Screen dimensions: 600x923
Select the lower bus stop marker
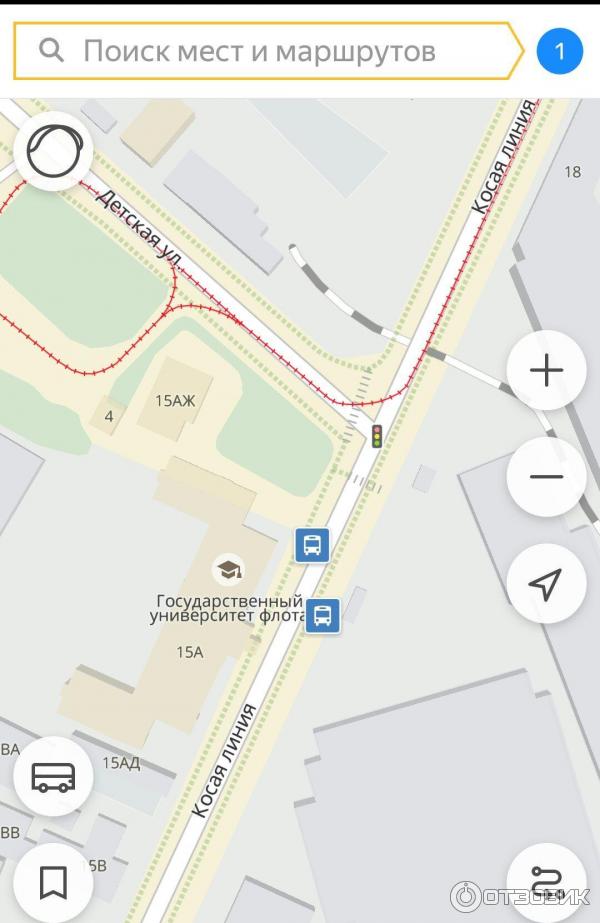click(322, 615)
